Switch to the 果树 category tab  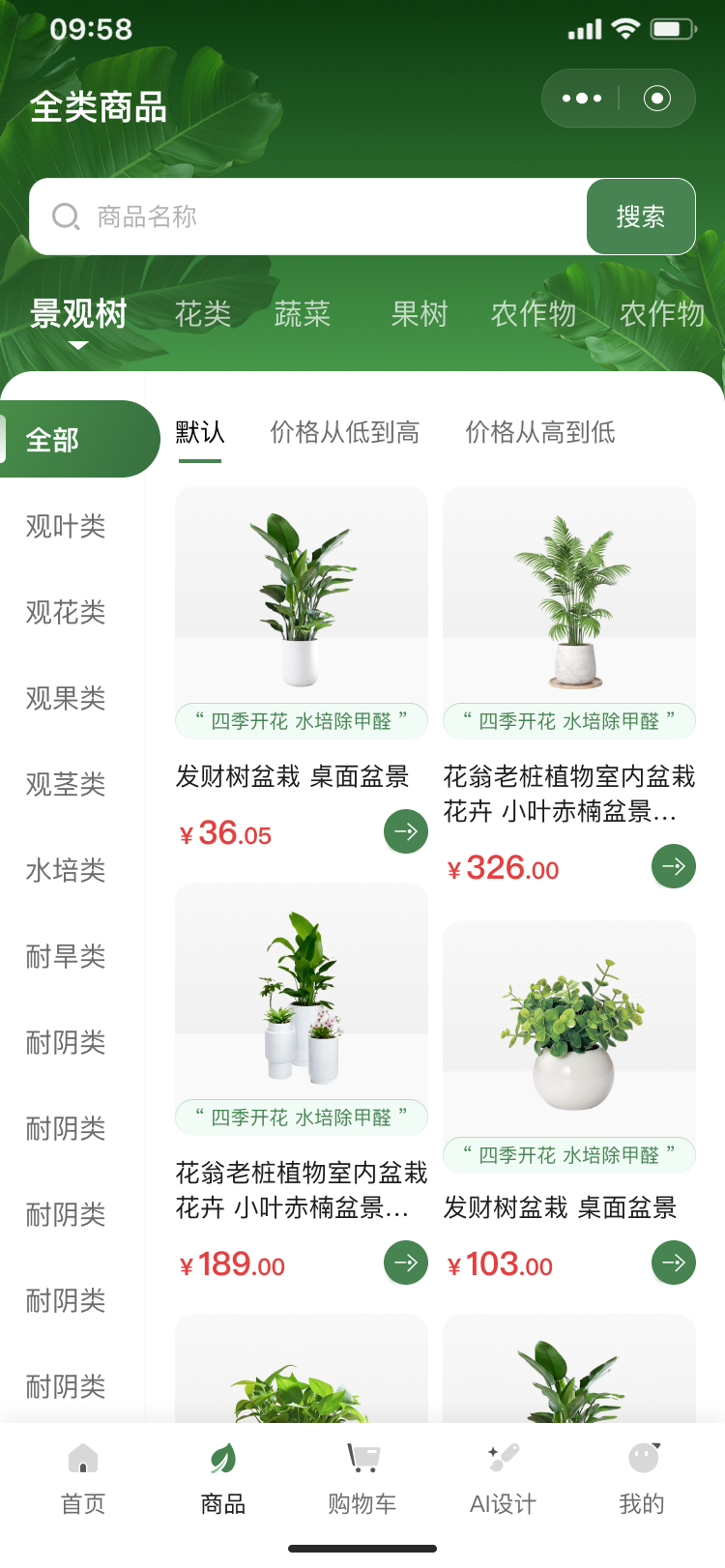click(420, 314)
